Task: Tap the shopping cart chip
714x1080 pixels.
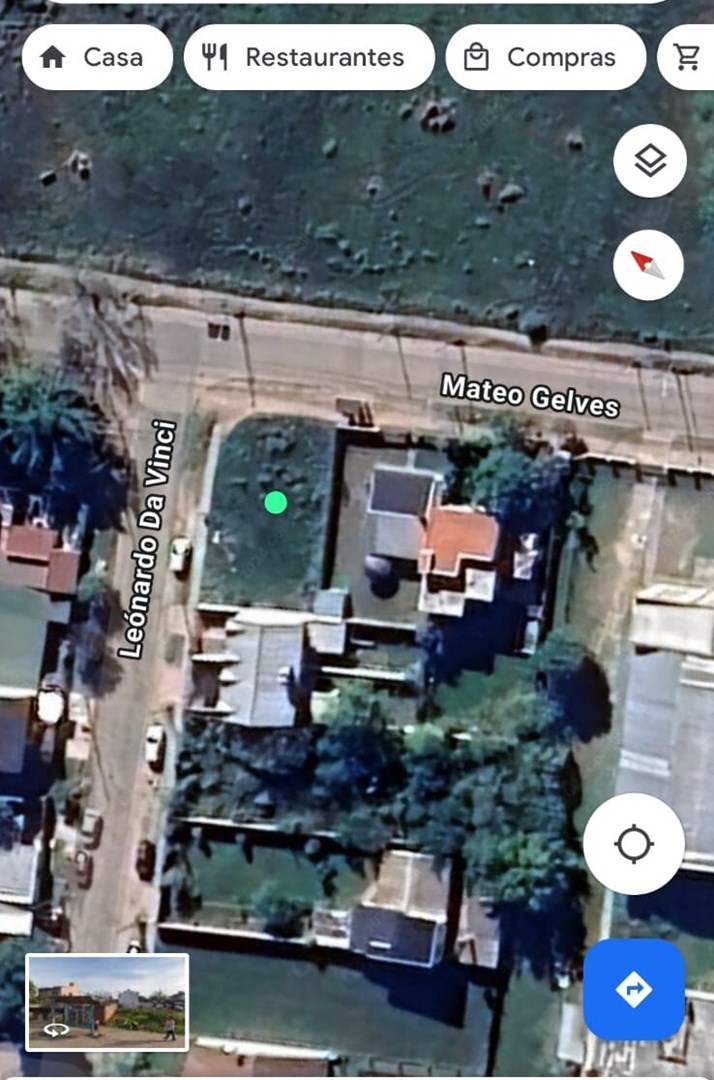Action: coord(690,57)
